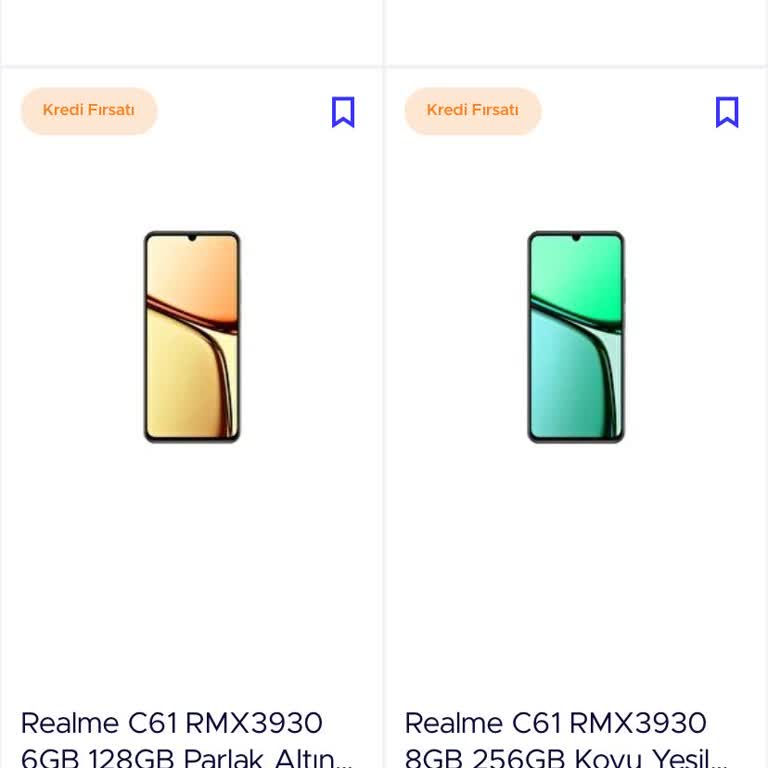
Task: Open the Realme C61 6GB 128GB product card
Action: click(192, 337)
